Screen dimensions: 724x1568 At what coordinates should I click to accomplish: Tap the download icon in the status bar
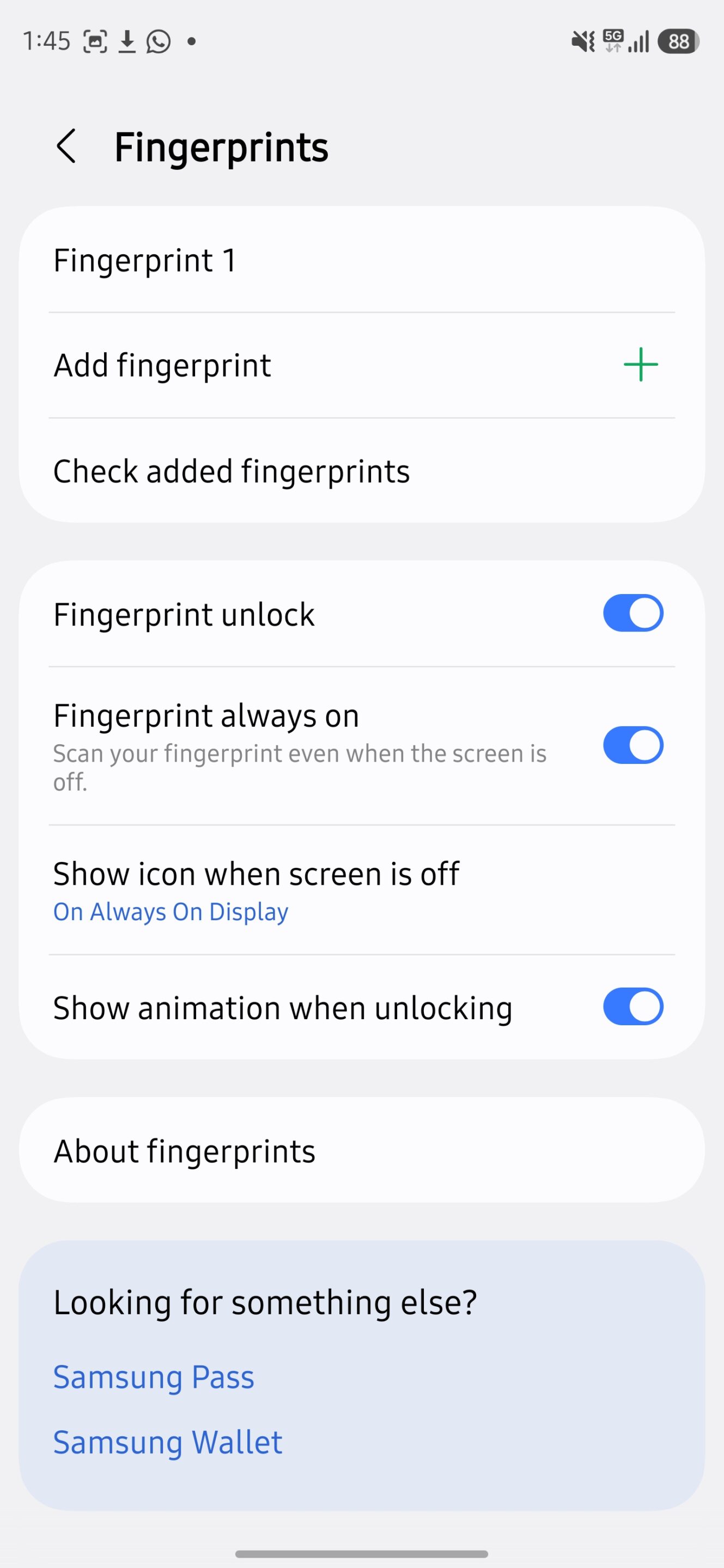126,40
